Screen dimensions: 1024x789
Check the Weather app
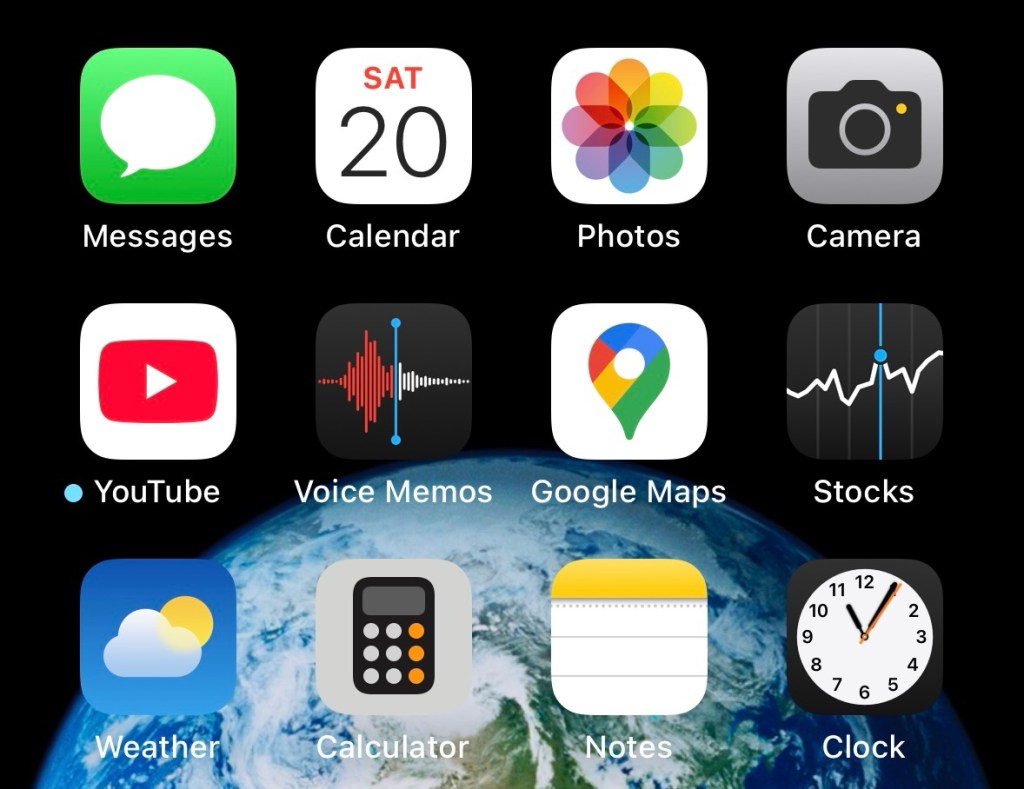tap(158, 636)
